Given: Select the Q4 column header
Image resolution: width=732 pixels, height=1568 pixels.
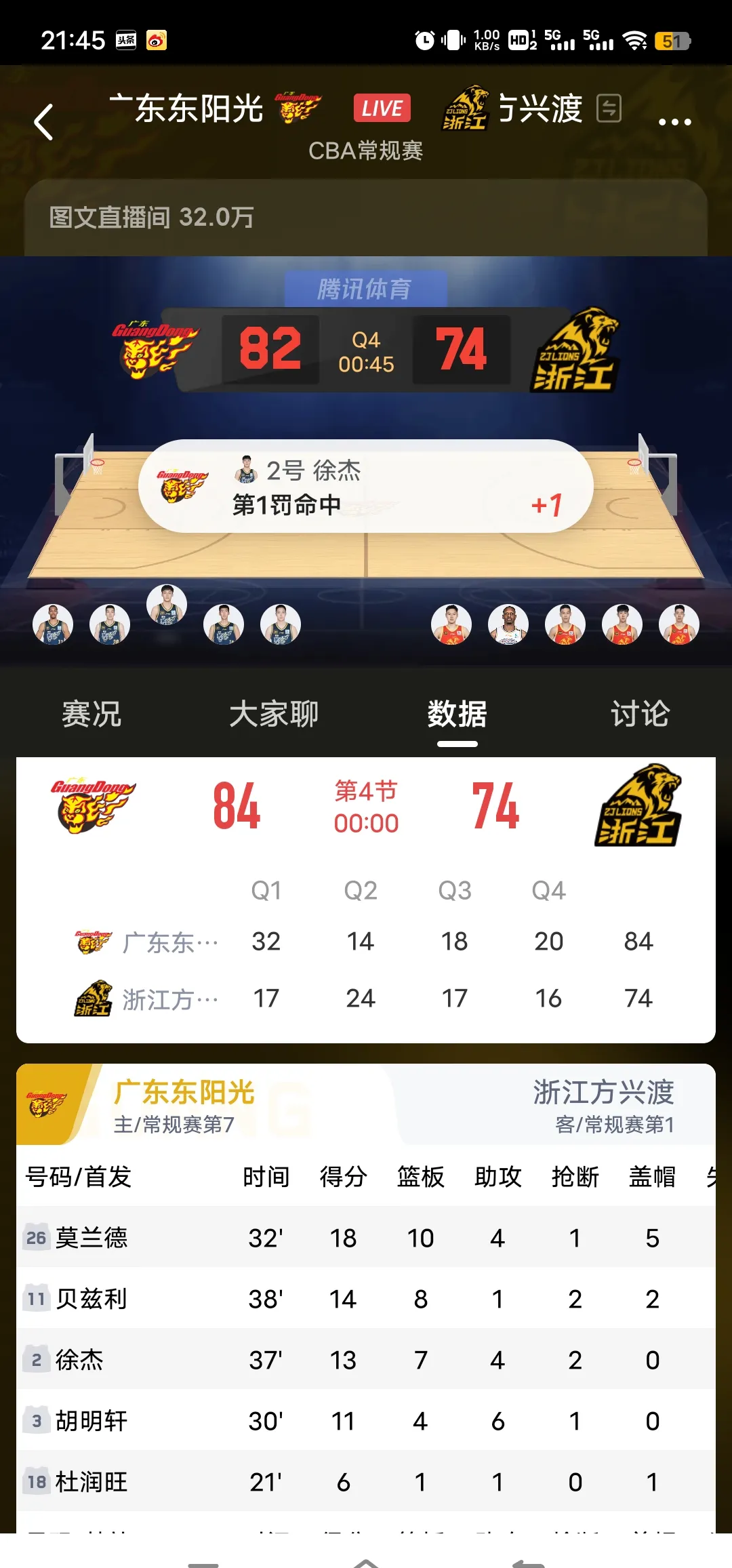Looking at the screenshot, I should pos(548,890).
